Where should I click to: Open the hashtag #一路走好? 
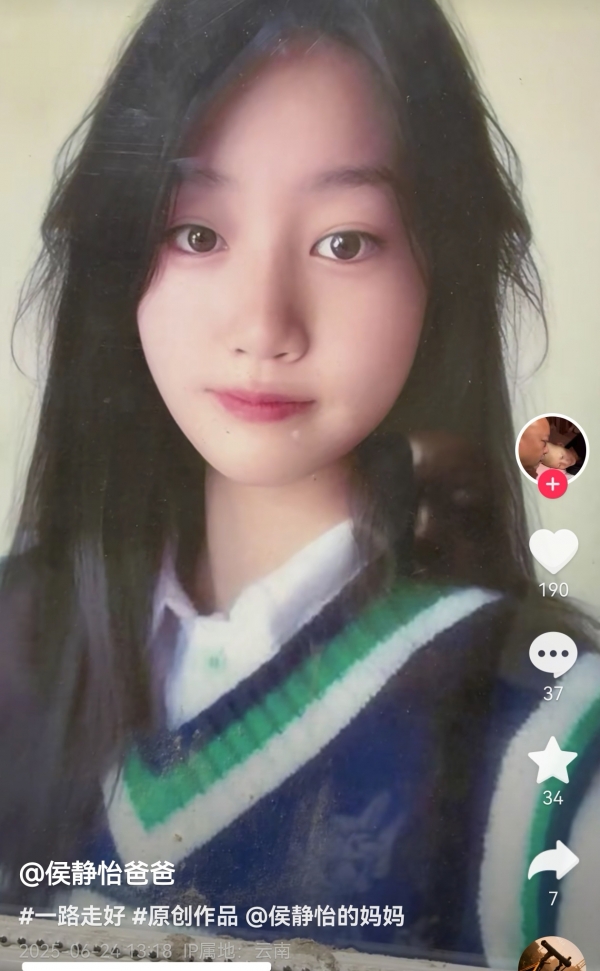[72, 916]
